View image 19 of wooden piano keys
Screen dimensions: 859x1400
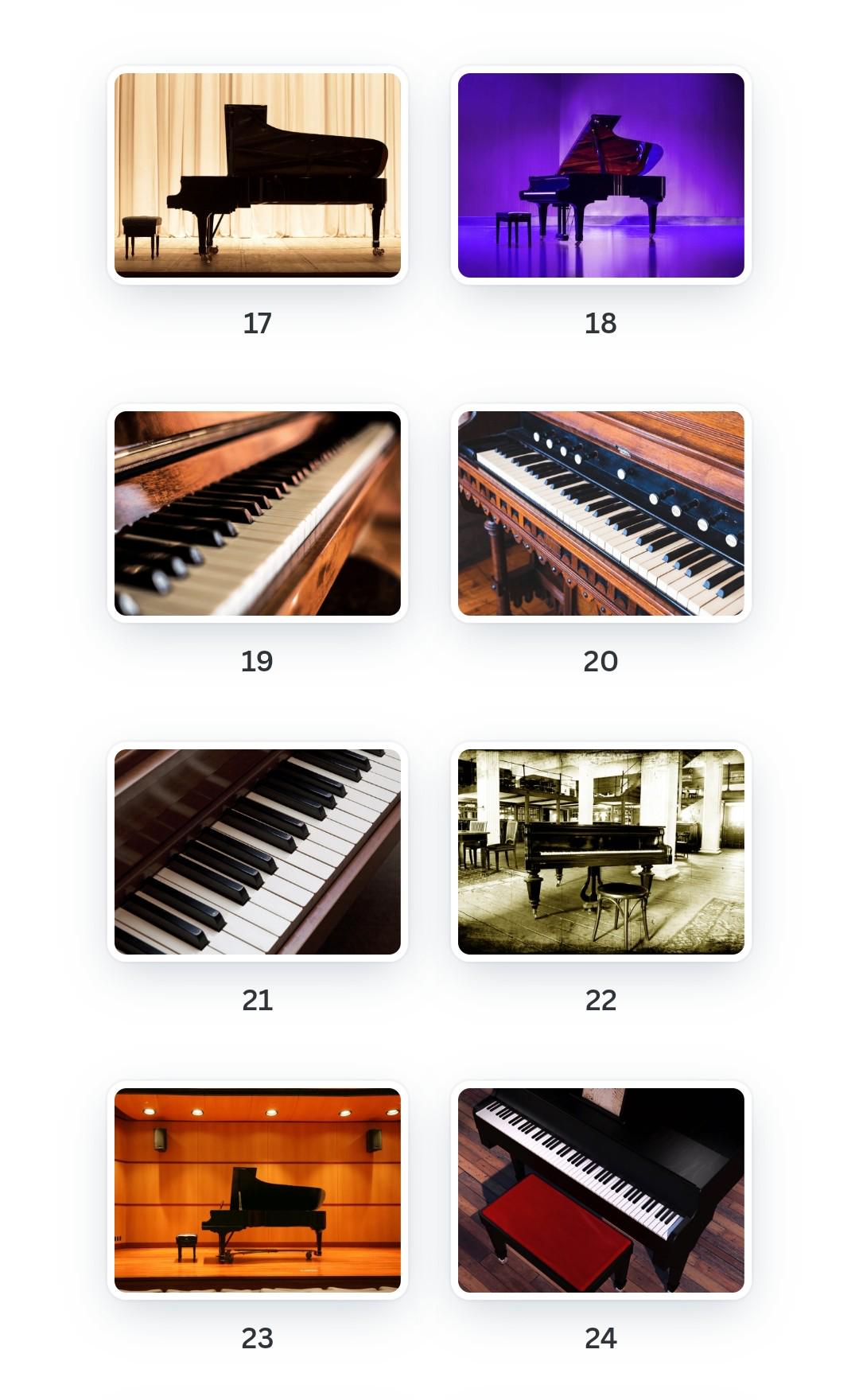[257, 513]
